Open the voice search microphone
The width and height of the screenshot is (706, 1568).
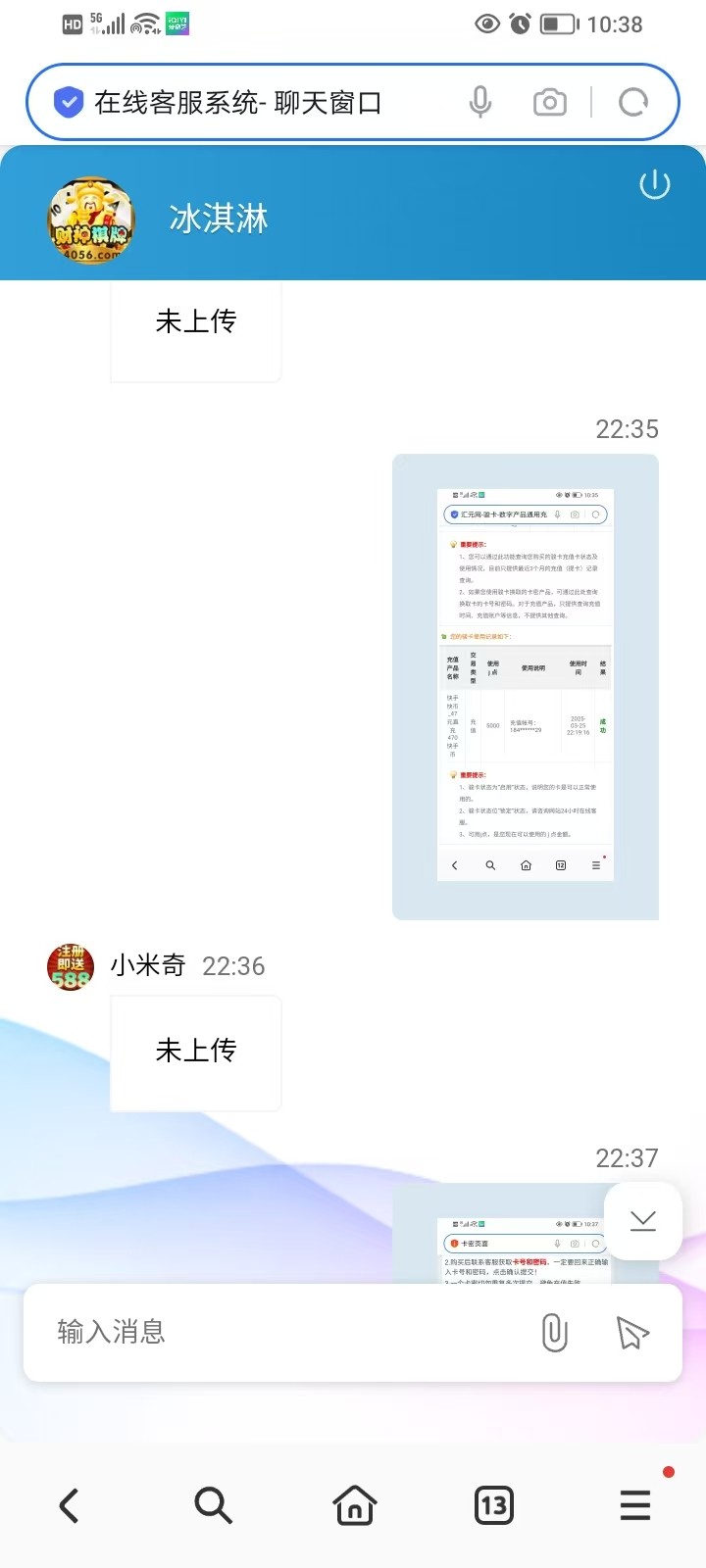479,102
